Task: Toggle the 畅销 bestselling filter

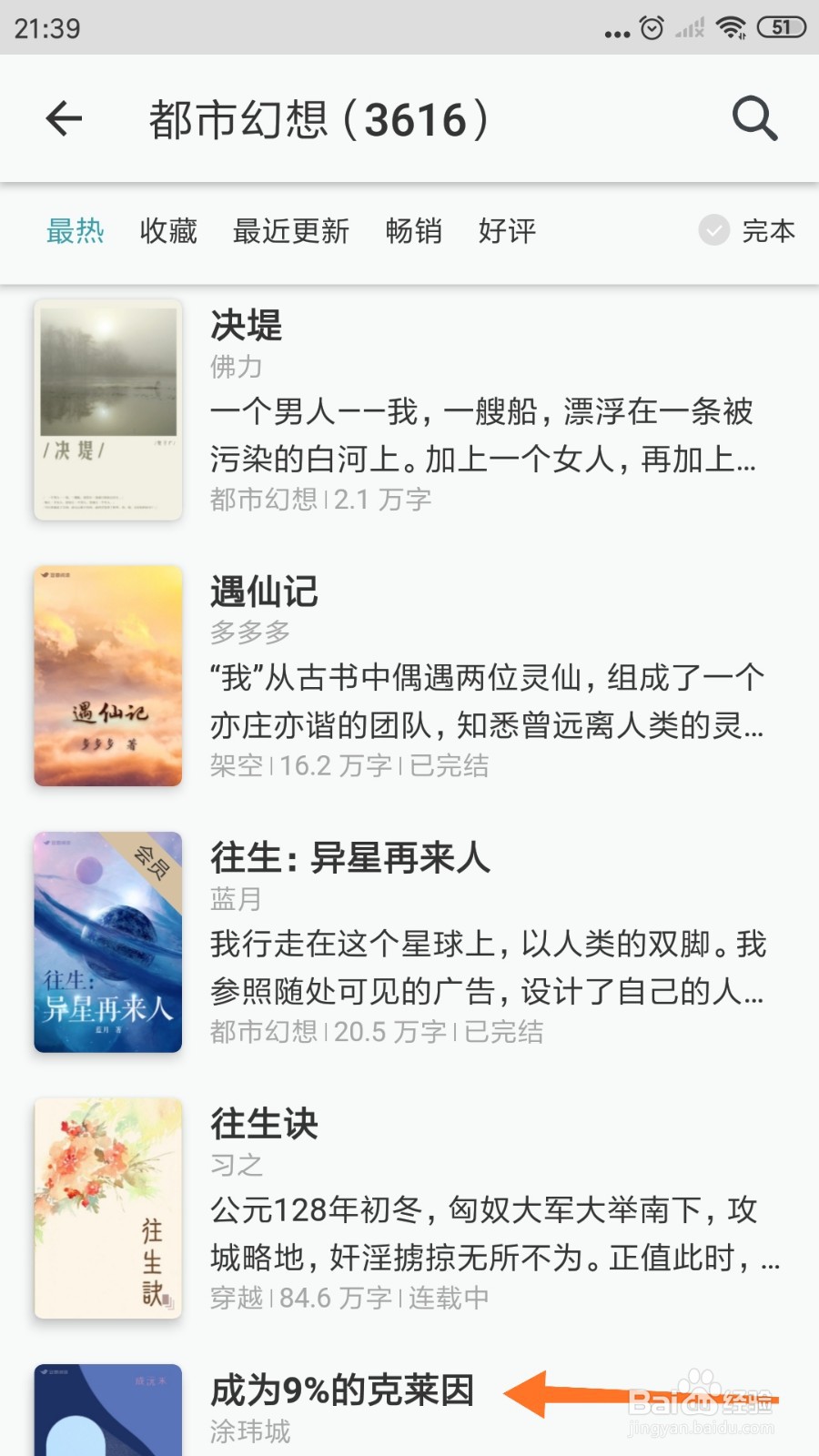Action: coord(414,232)
